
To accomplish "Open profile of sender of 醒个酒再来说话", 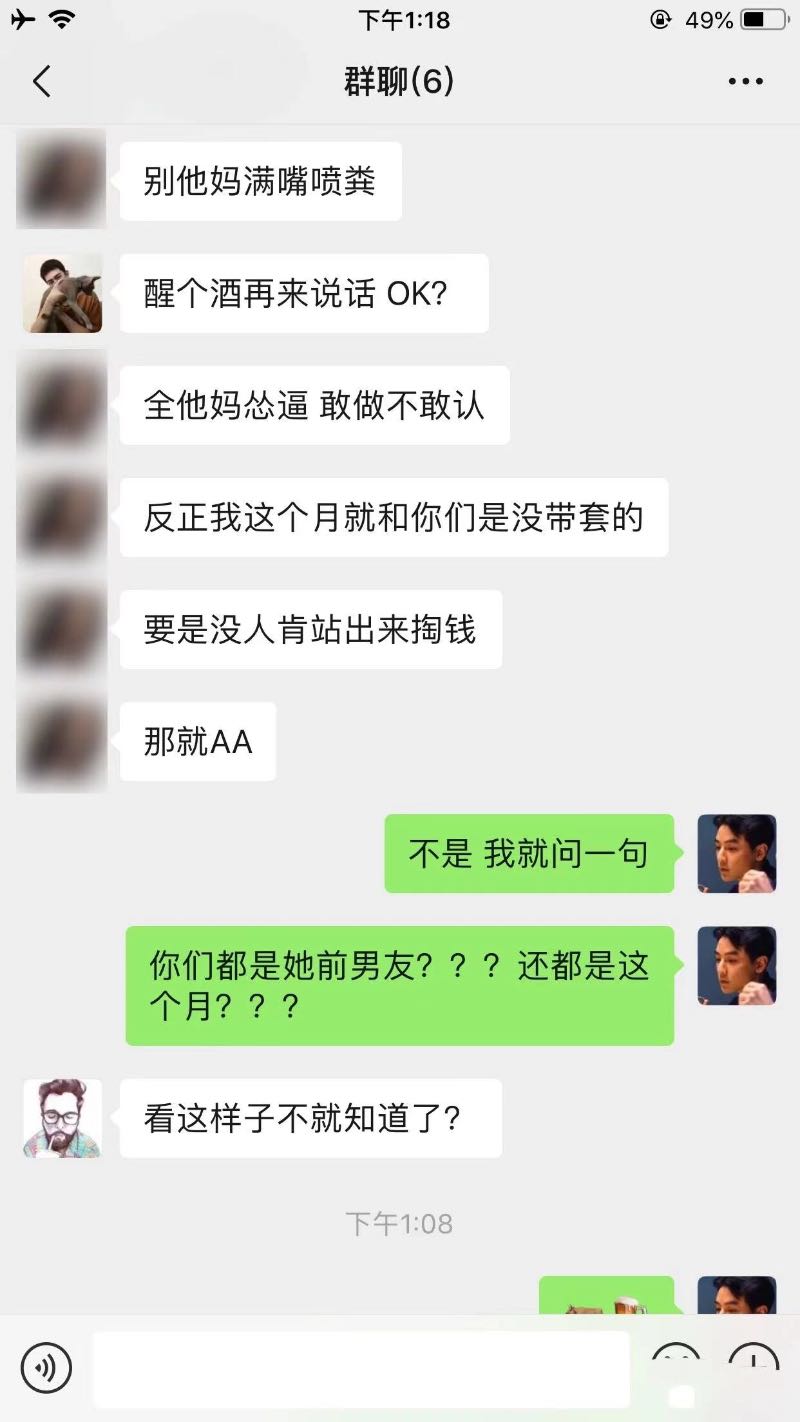I will 62,293.
